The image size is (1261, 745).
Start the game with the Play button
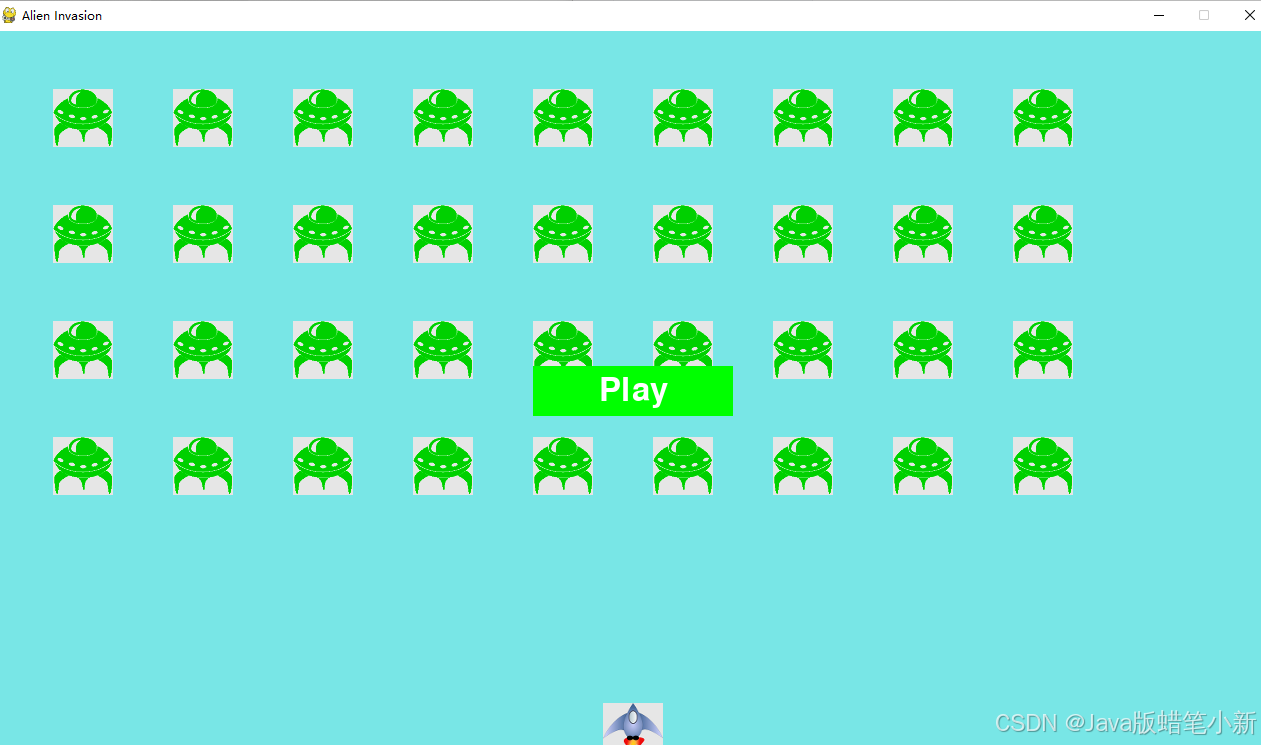(x=633, y=390)
